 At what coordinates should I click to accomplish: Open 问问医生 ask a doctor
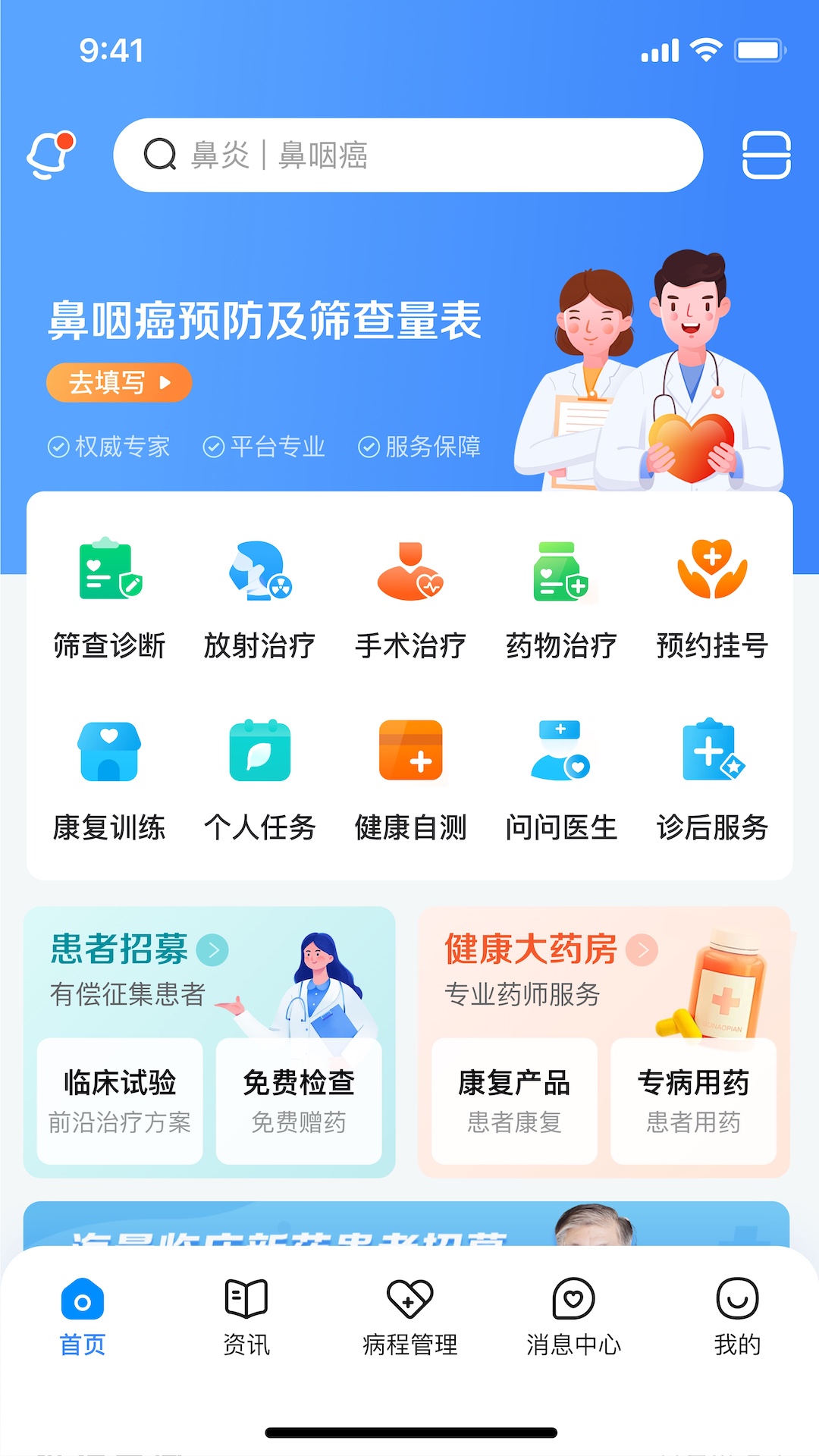563,781
